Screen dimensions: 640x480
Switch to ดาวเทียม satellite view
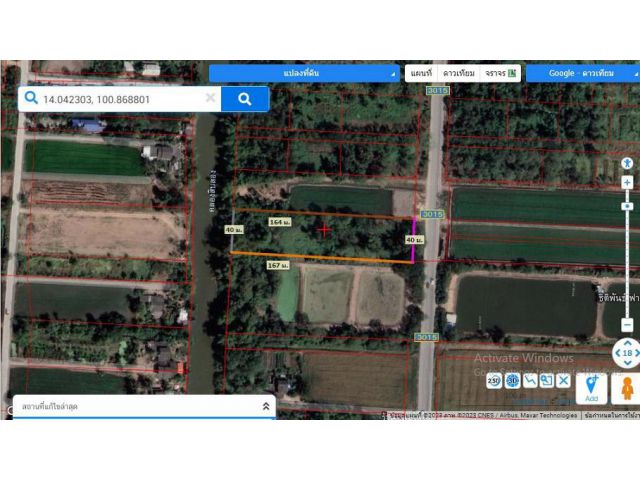click(x=458, y=73)
